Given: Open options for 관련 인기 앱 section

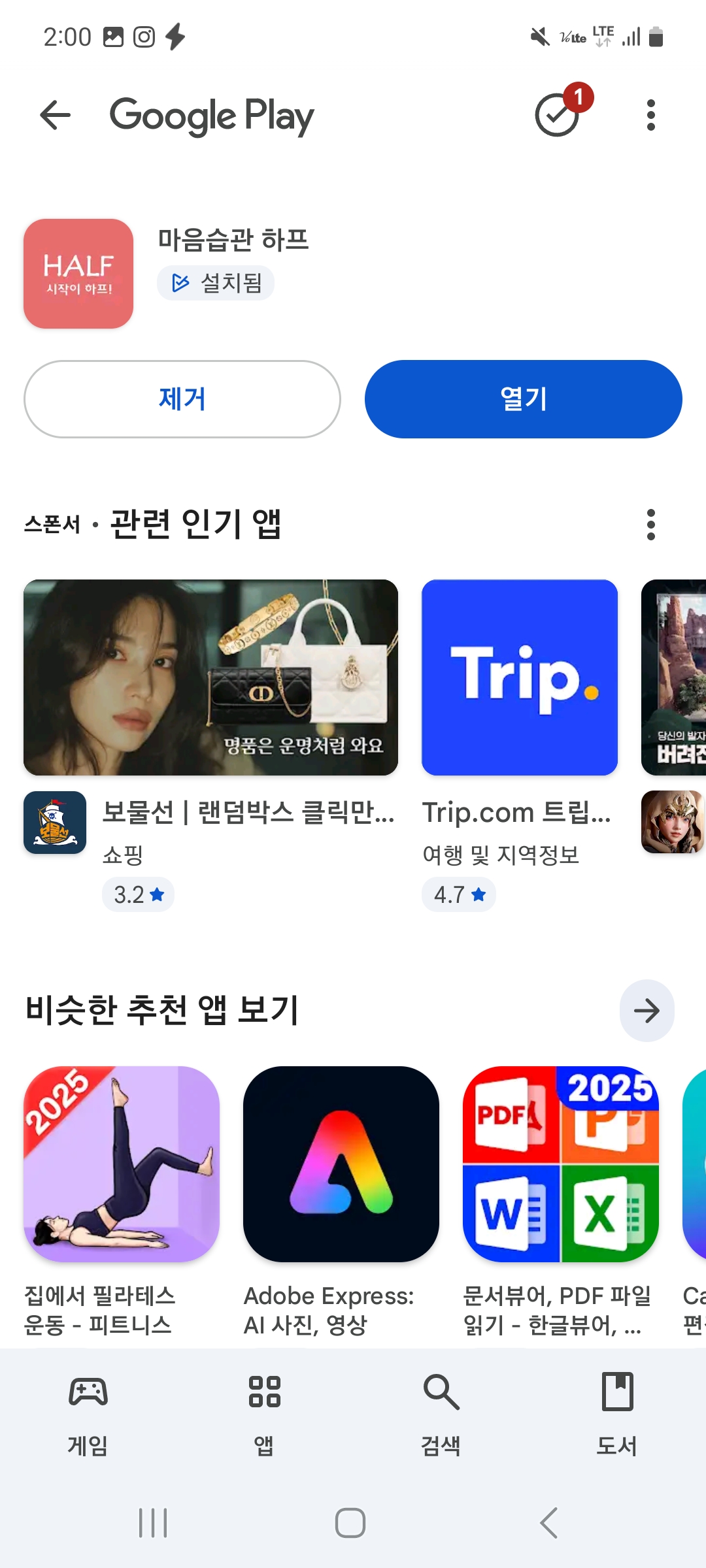Looking at the screenshot, I should pos(650,525).
